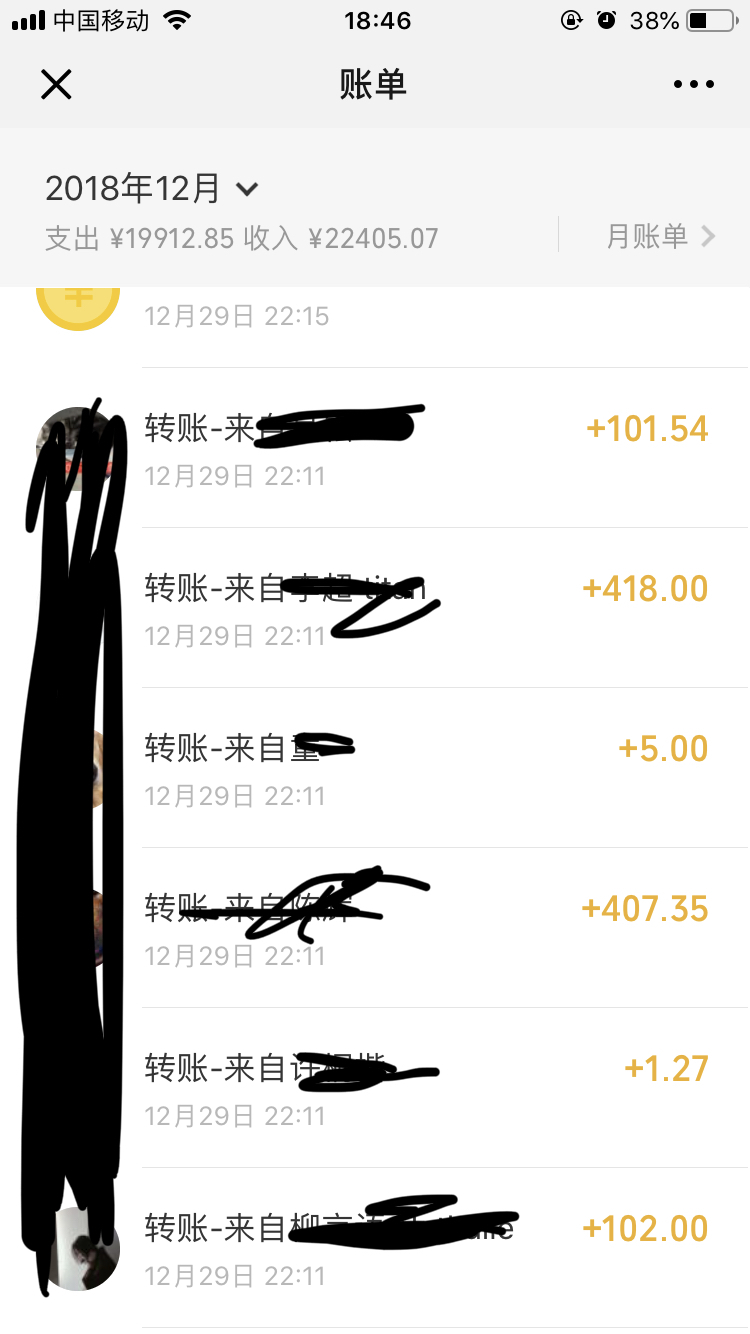This screenshot has height=1334, width=750.
Task: Tap the close X icon
Action: pyautogui.click(x=56, y=84)
